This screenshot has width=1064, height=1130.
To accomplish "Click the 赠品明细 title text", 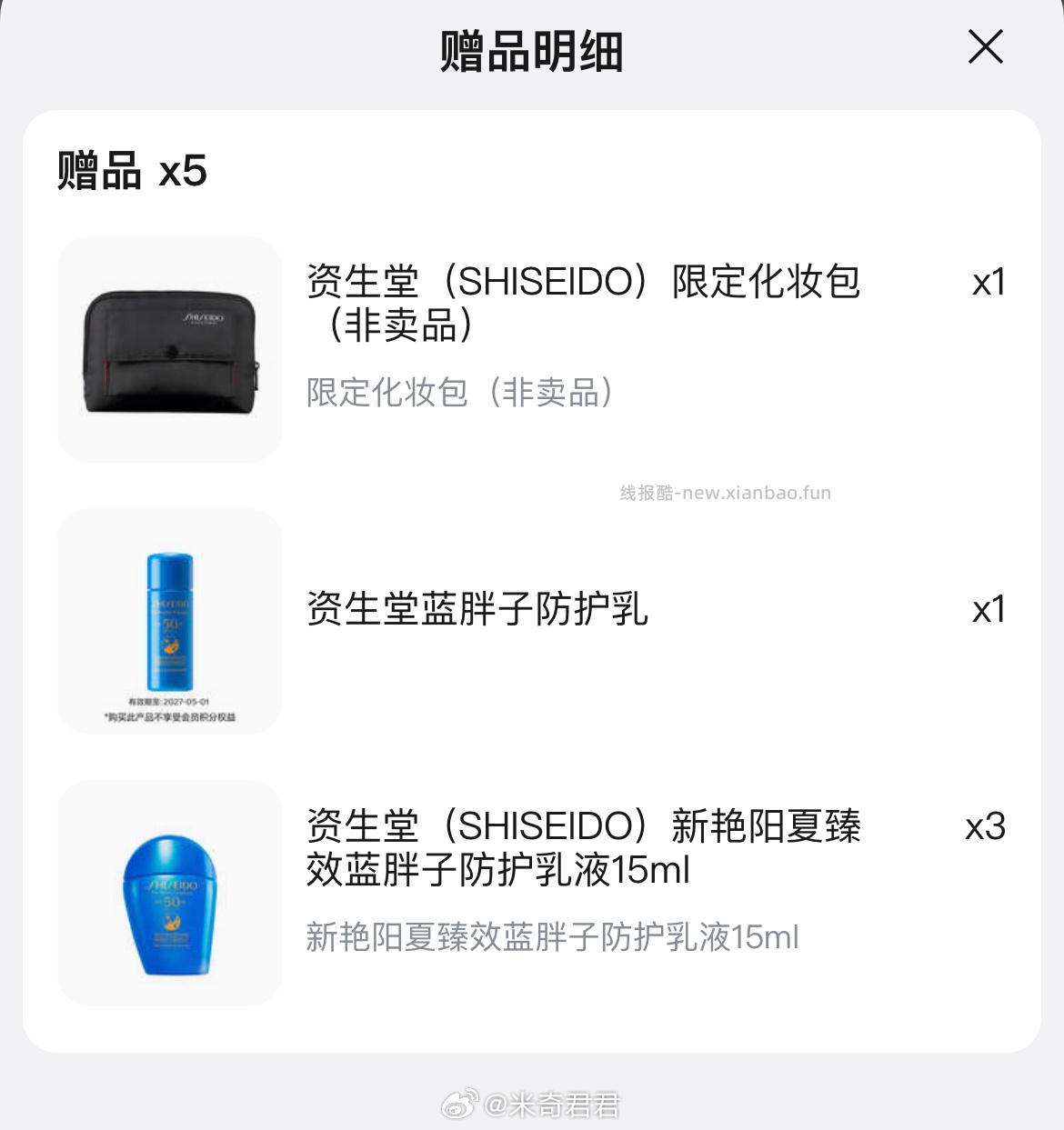I will pyautogui.click(x=532, y=50).
